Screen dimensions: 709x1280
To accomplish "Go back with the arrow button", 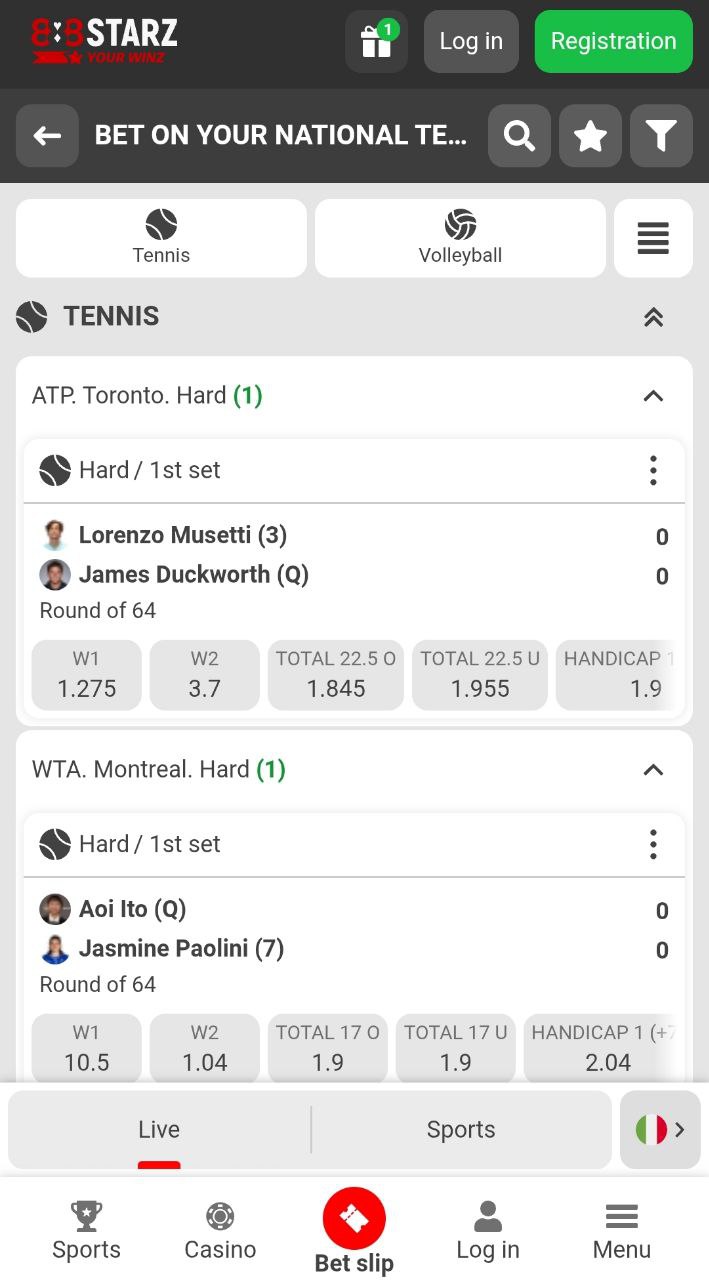I will (x=47, y=135).
